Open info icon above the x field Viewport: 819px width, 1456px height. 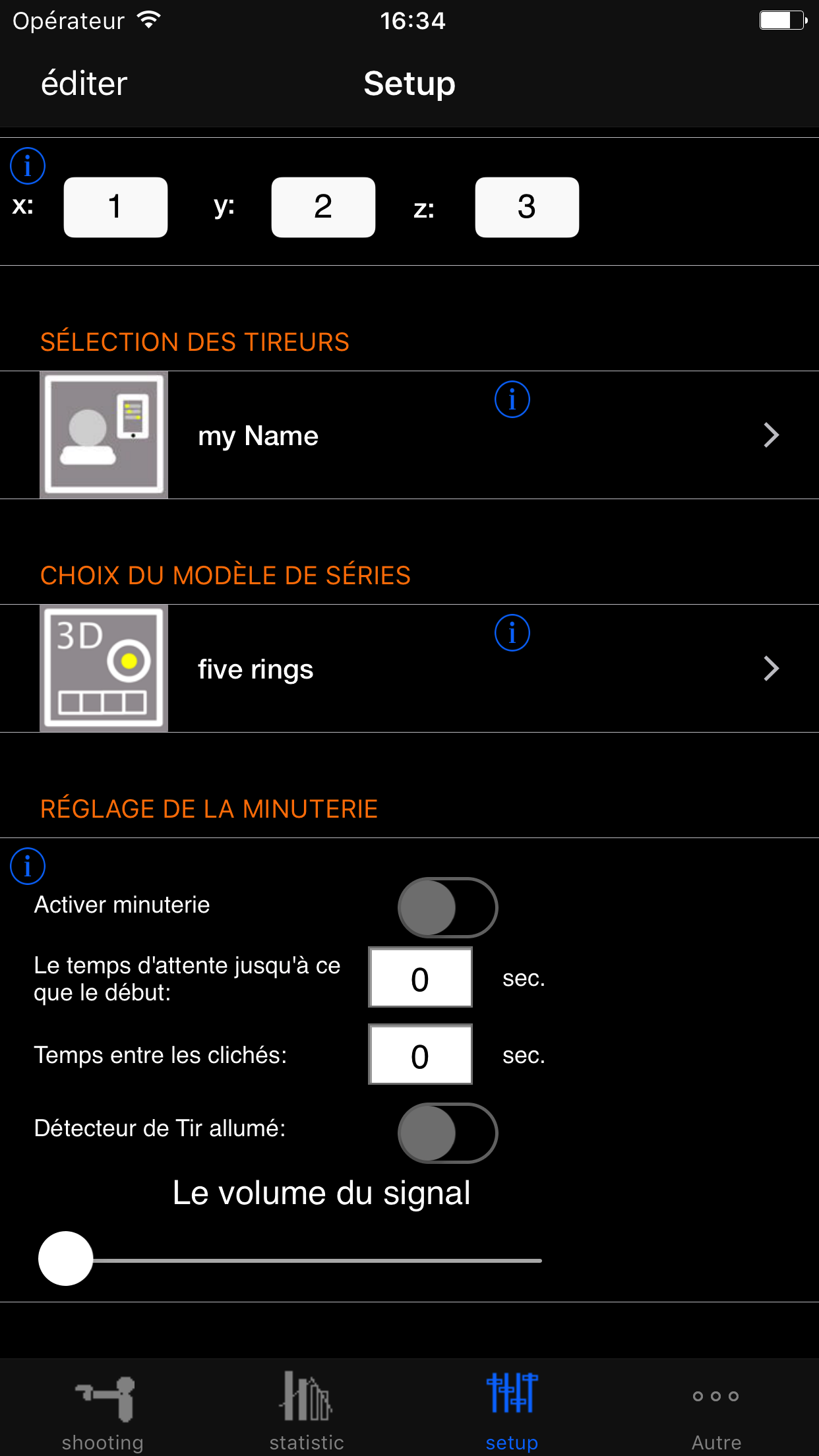coord(28,166)
